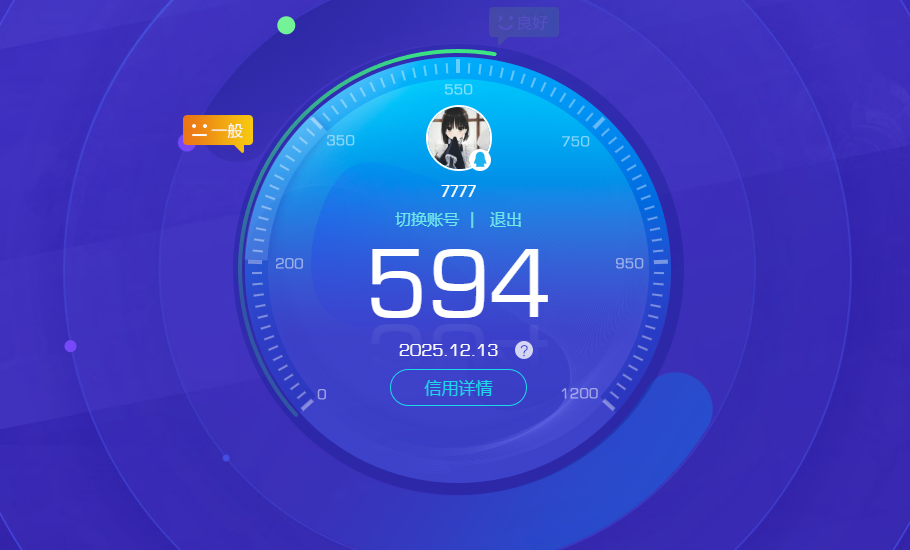
Task: Open 信用详情 credit details
Action: (x=458, y=388)
